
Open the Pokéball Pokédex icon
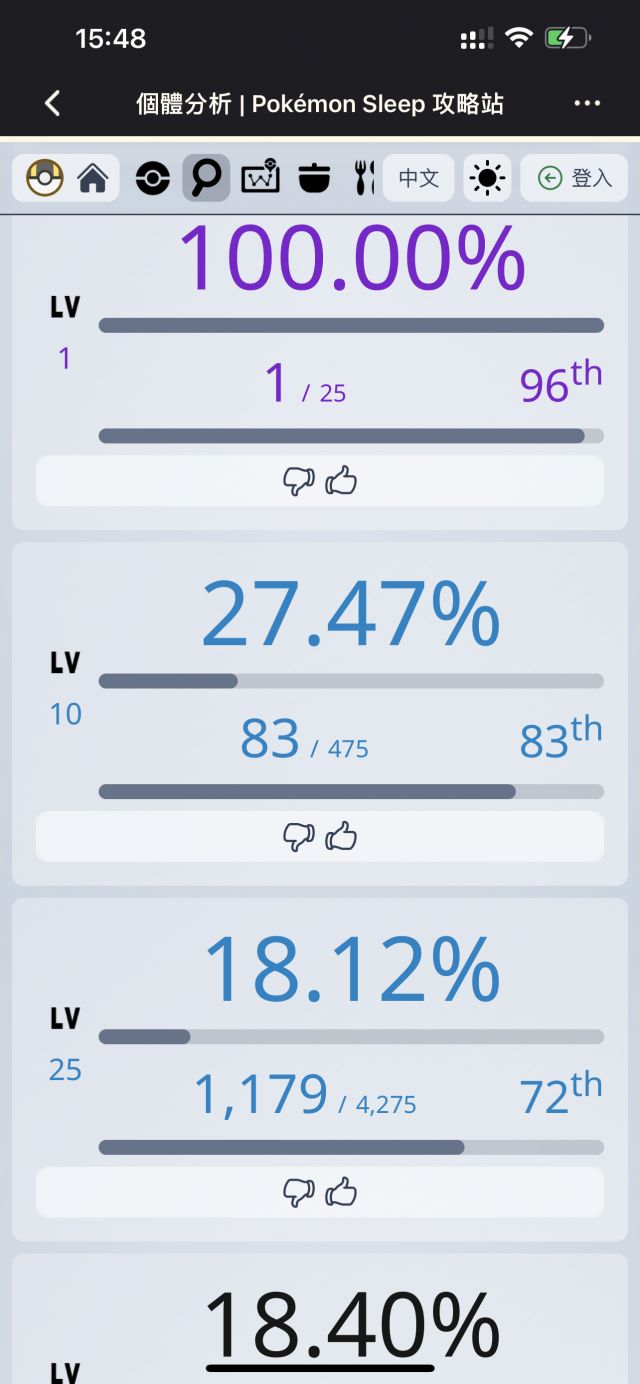click(x=153, y=179)
